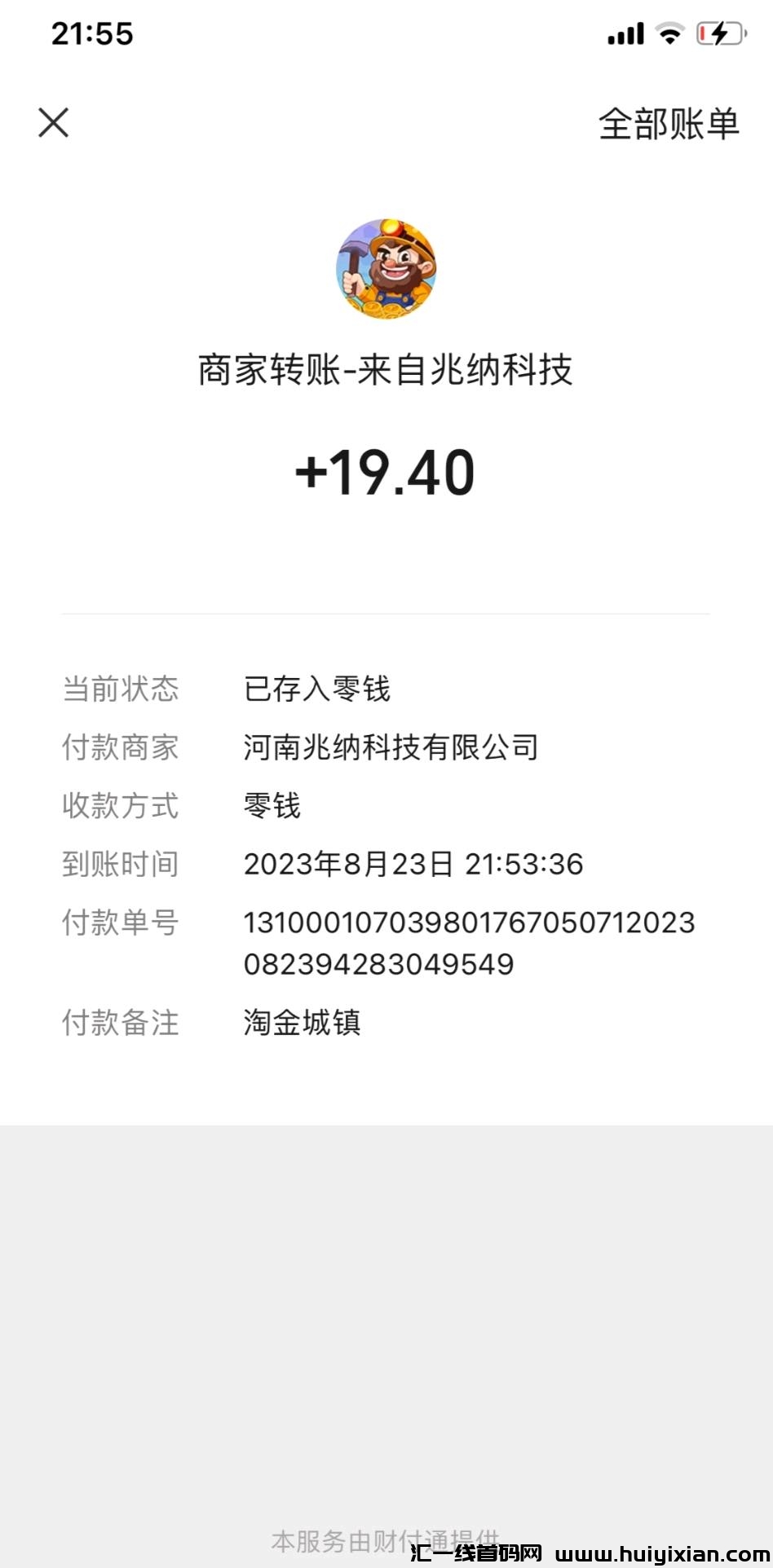The image size is (773, 1568).
Task: Click the gold miner merchant avatar
Action: click(x=386, y=270)
